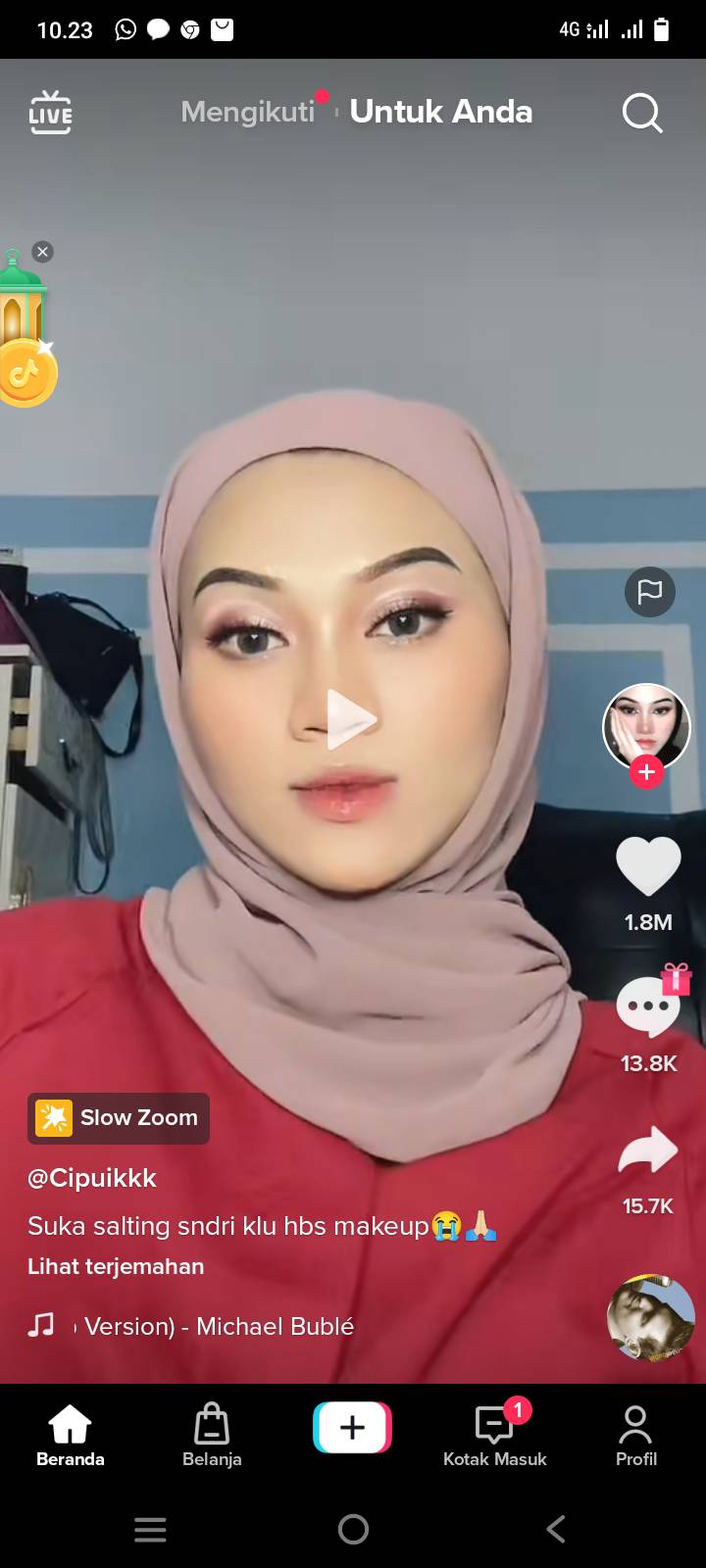This screenshot has height=1568, width=706.
Task: Open the LIVE streams icon
Action: coord(50,113)
